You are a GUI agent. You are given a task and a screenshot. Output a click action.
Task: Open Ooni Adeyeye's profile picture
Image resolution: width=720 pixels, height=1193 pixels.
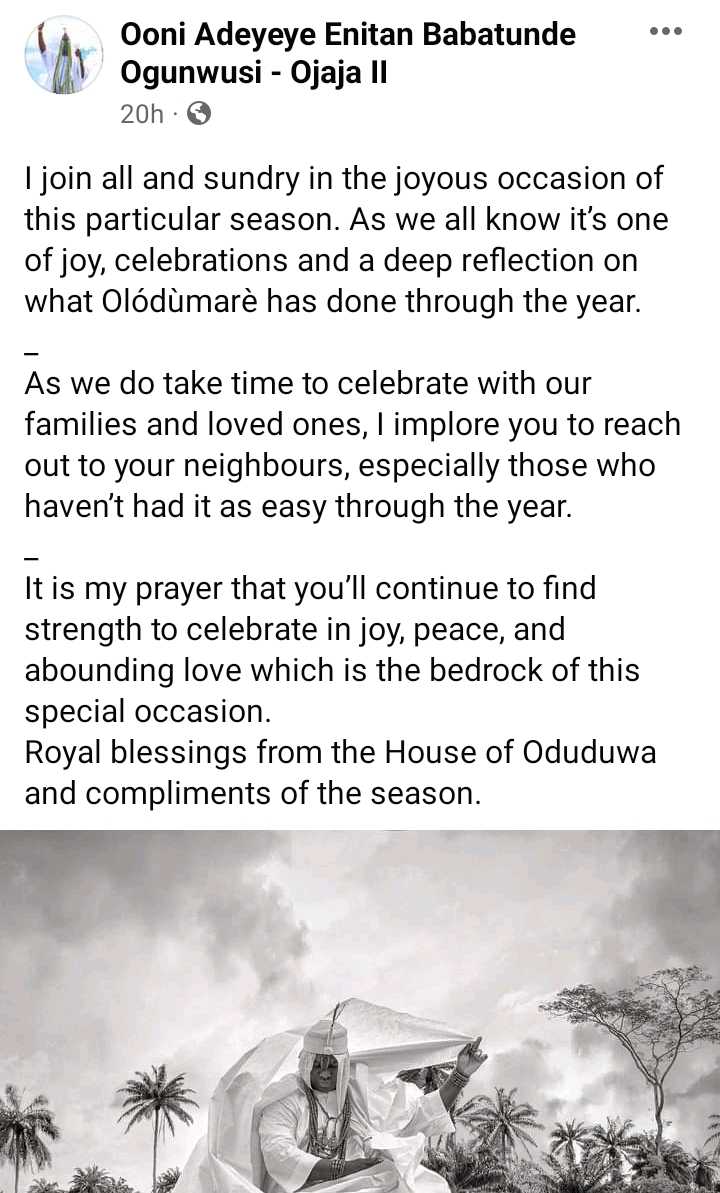pos(64,55)
